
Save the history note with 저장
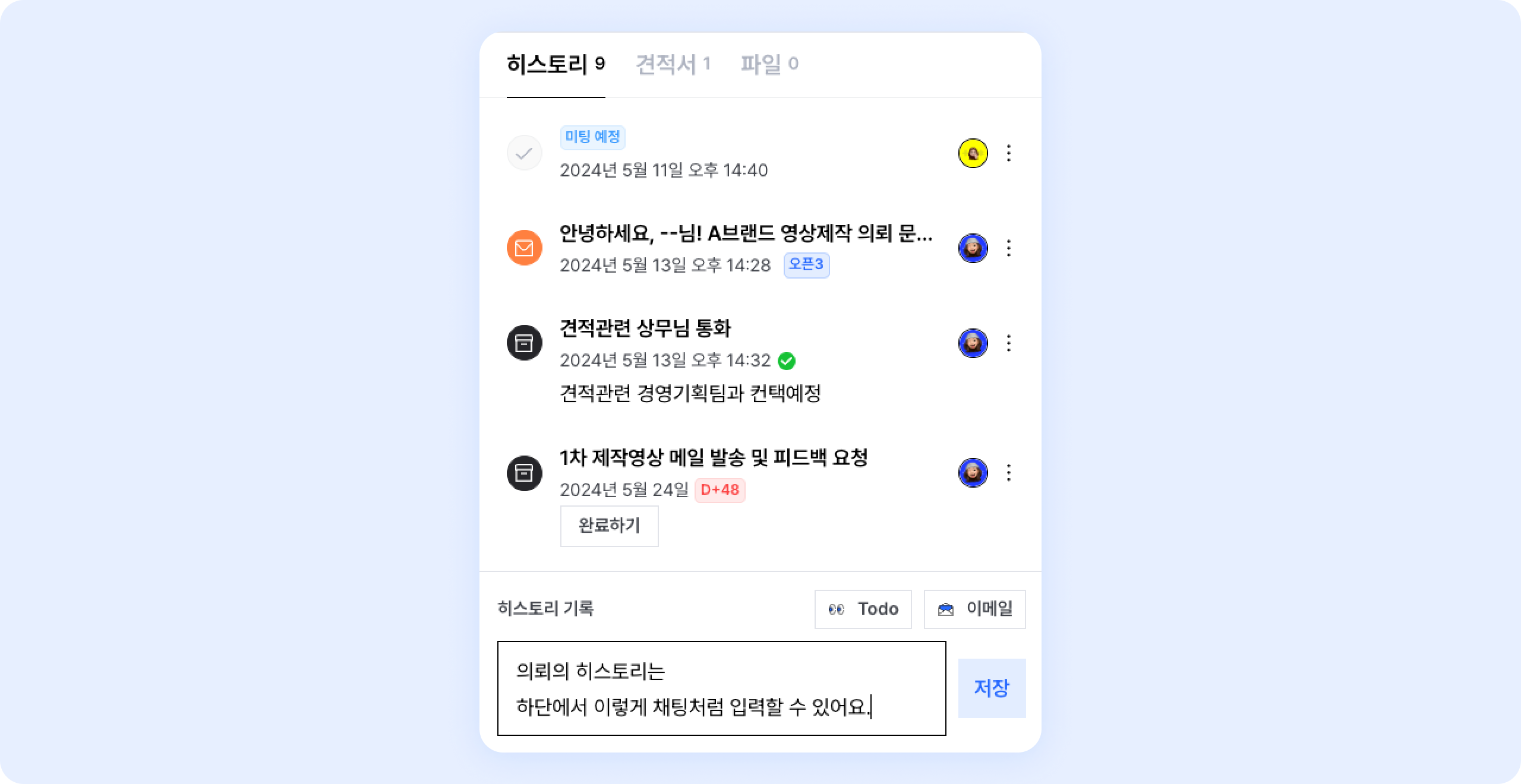click(x=991, y=688)
